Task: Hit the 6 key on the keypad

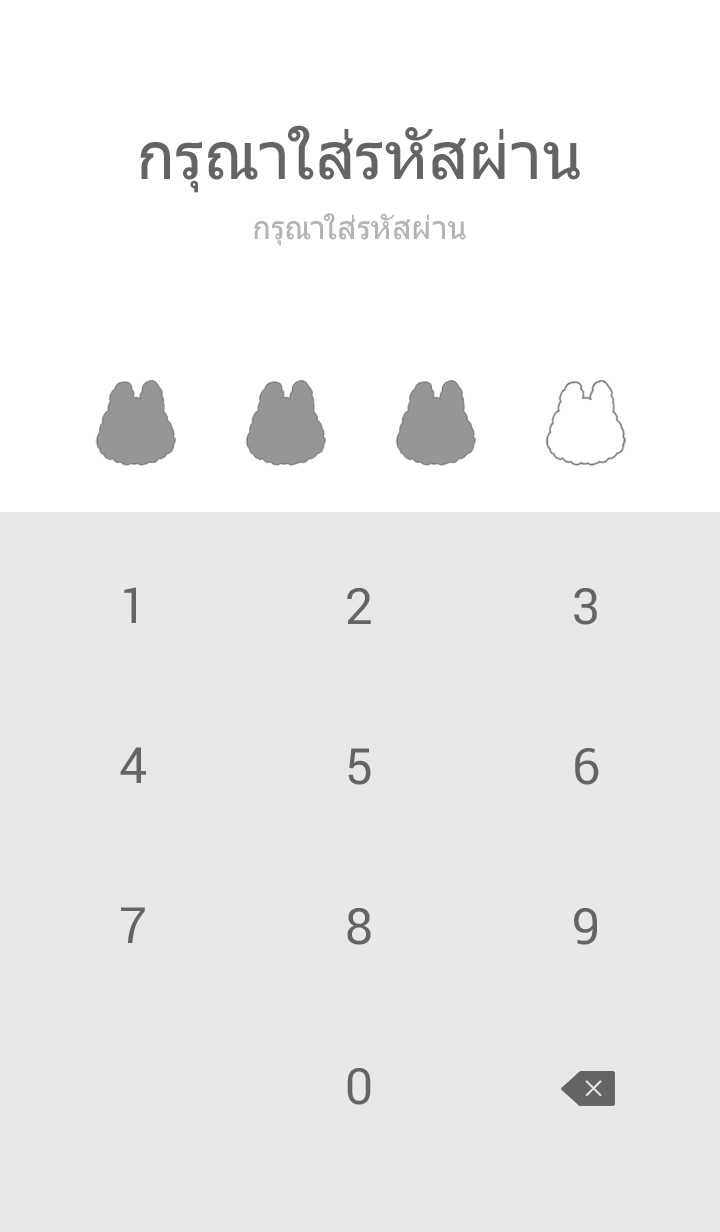Action: click(586, 767)
